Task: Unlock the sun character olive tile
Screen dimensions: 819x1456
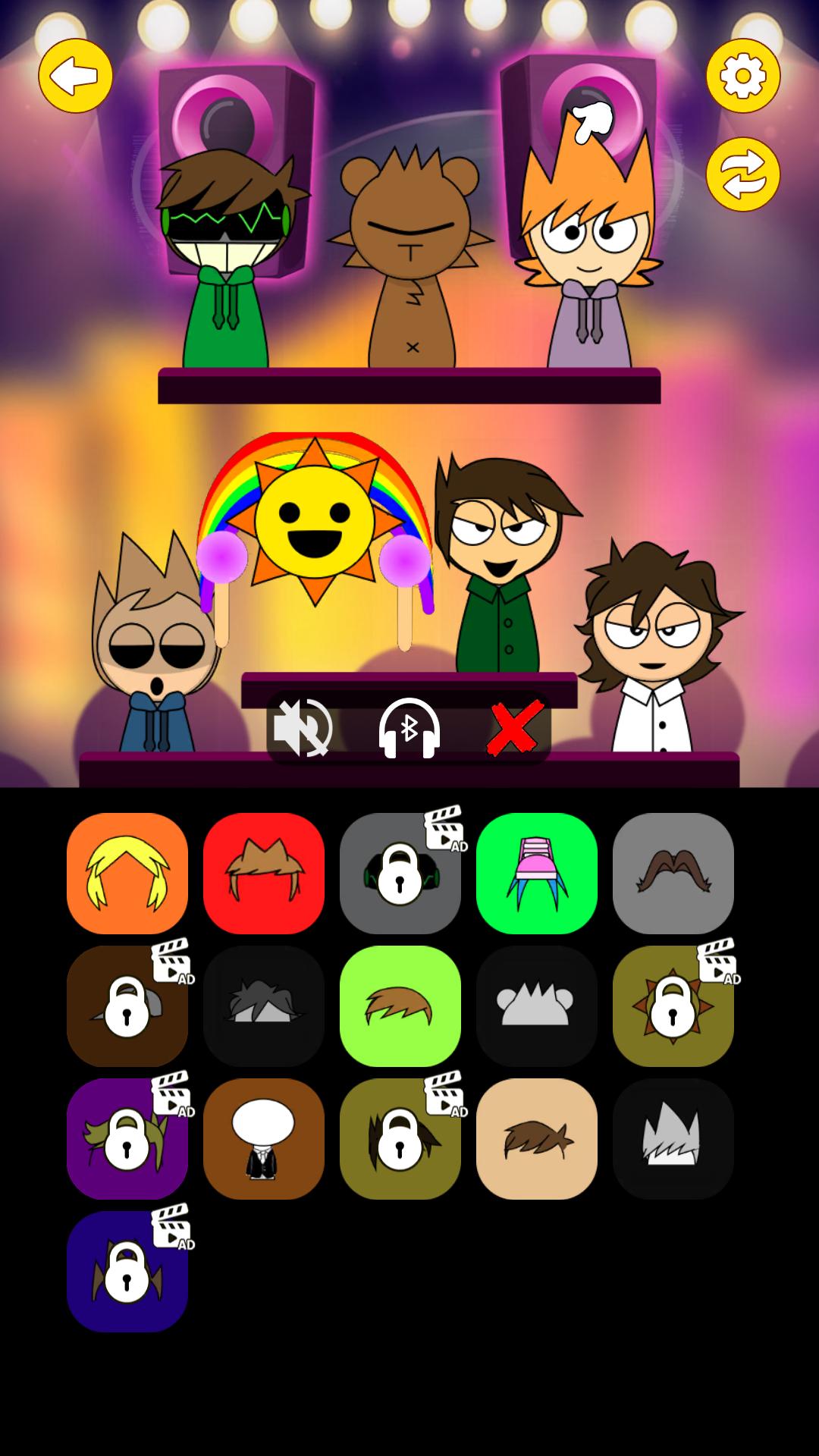Action: point(673,1006)
